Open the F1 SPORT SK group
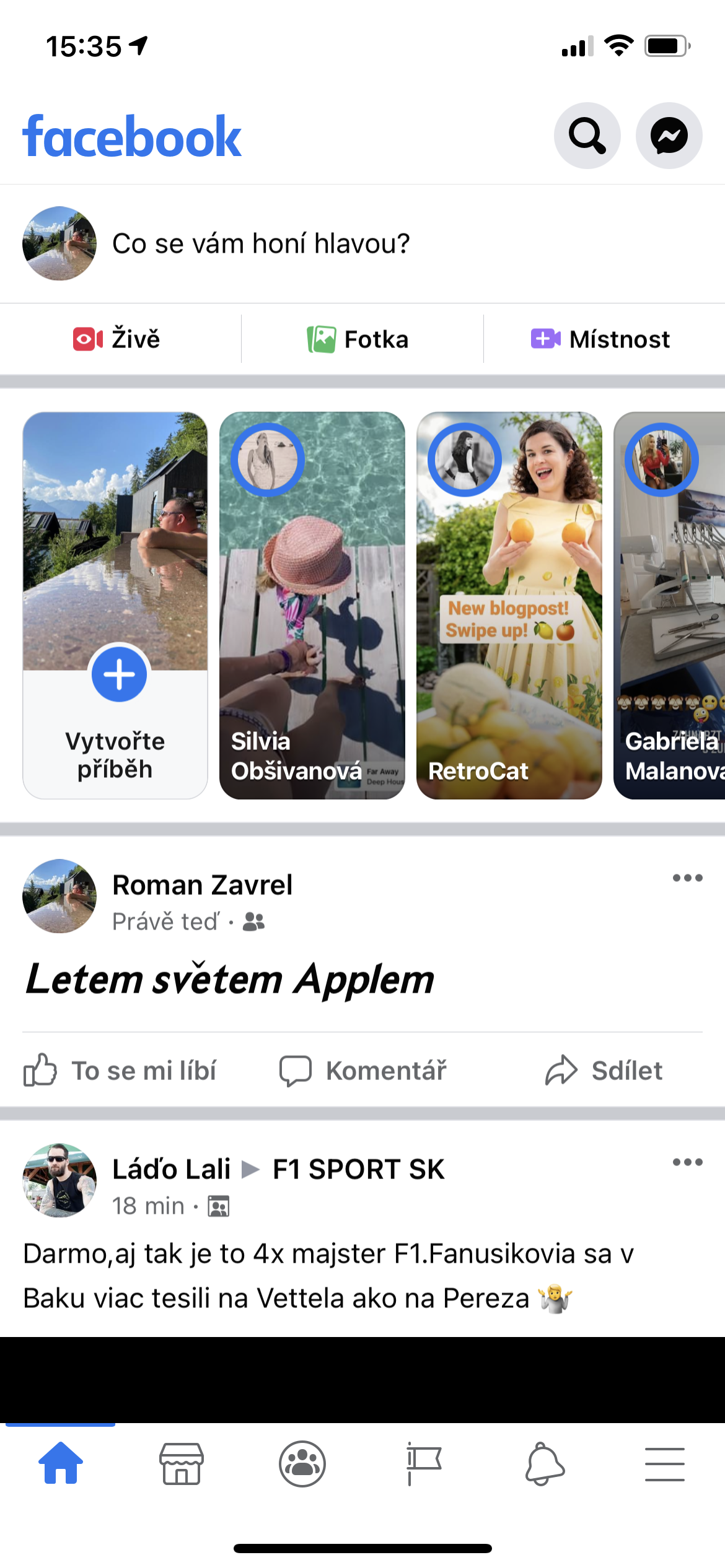The image size is (725, 1568). pyautogui.click(x=358, y=1169)
